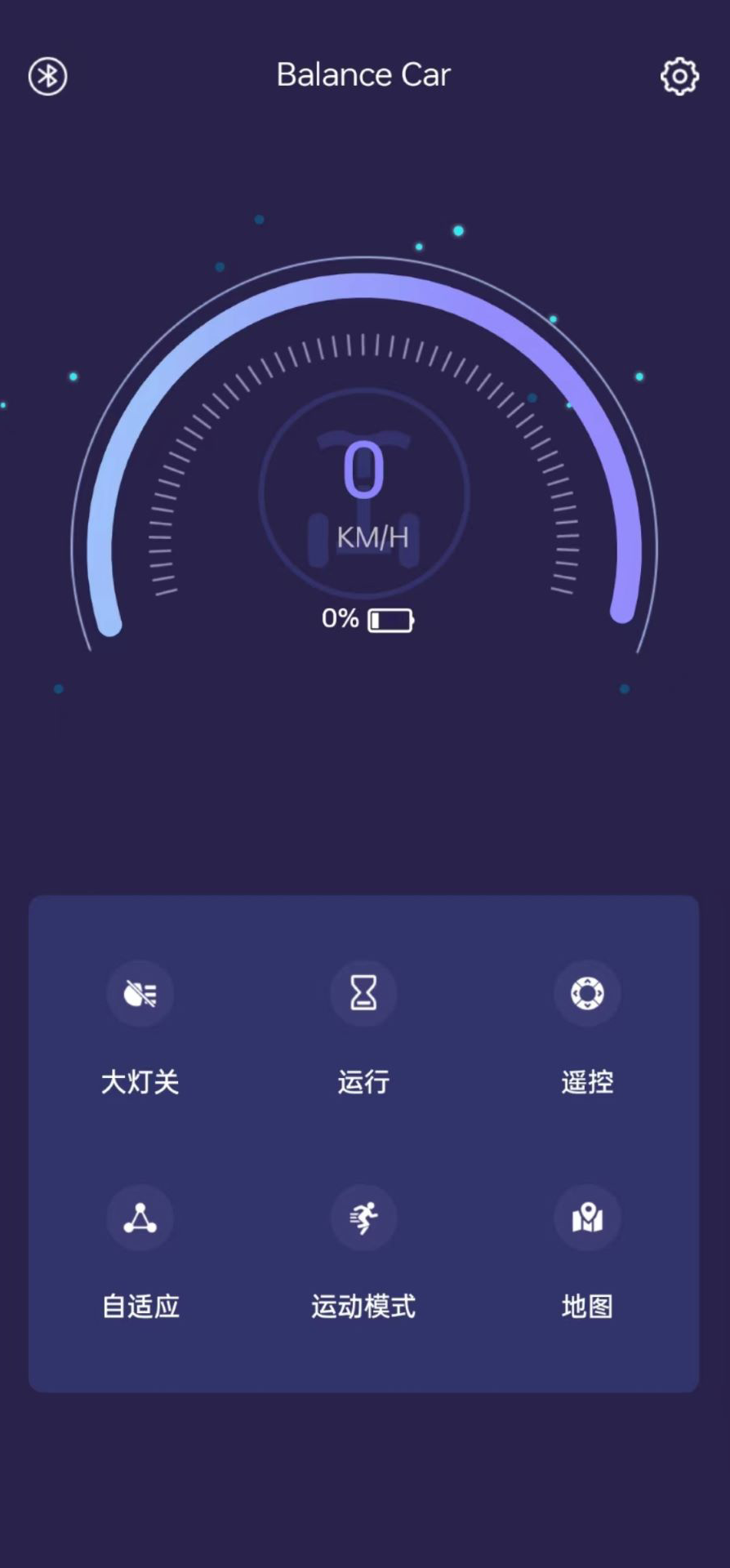Toggle the headlight using 大灯关

(x=140, y=1083)
